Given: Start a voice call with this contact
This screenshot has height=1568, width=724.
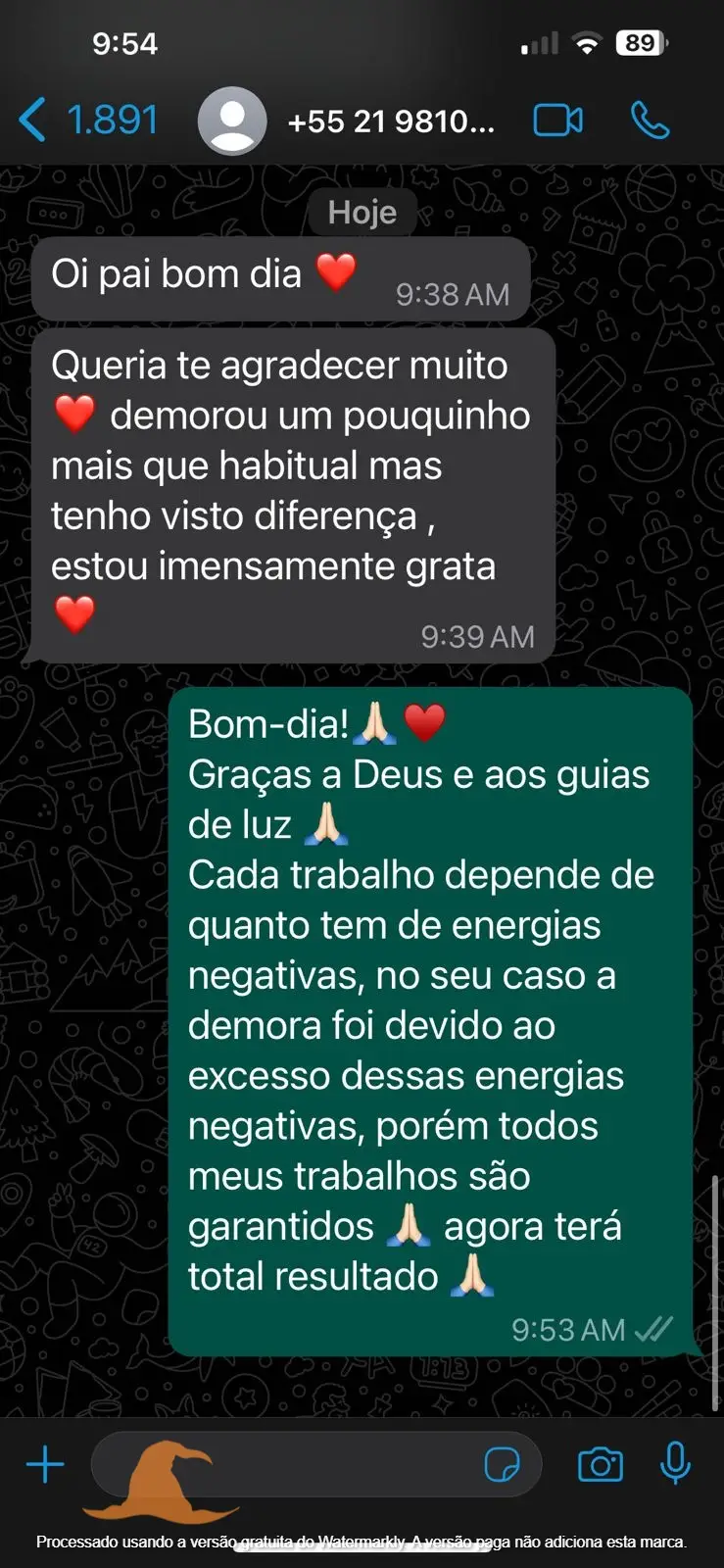Looking at the screenshot, I should click(x=650, y=121).
